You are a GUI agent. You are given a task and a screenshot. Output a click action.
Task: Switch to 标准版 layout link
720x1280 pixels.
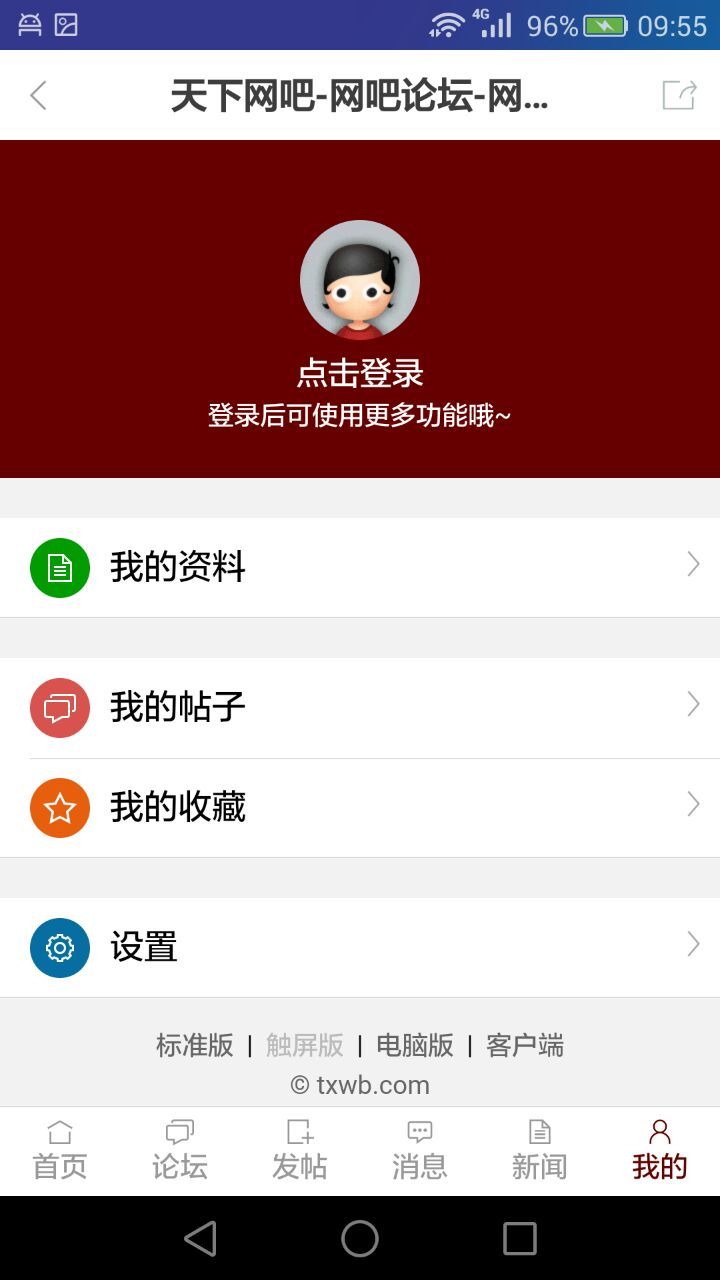[195, 1045]
